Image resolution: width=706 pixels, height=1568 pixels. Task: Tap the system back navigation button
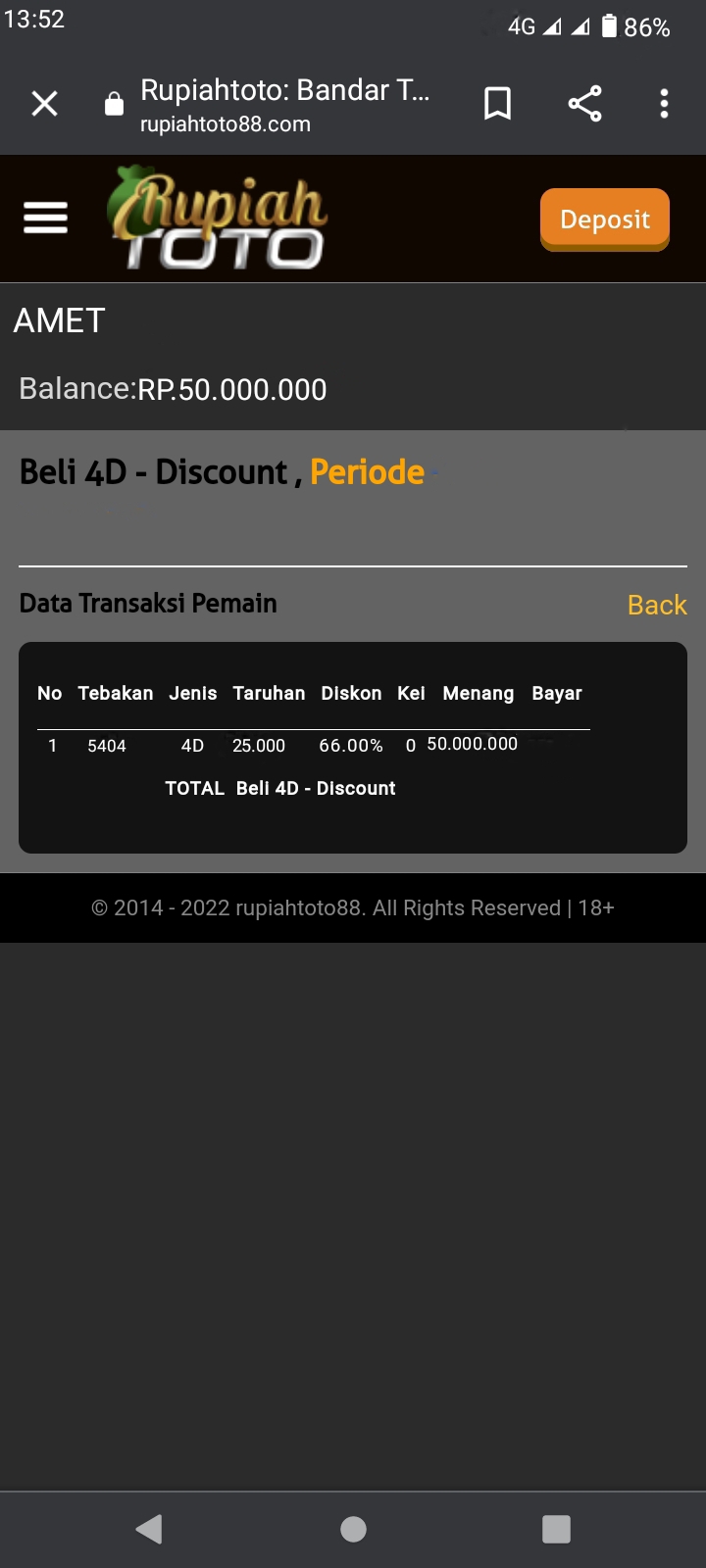[149, 1529]
